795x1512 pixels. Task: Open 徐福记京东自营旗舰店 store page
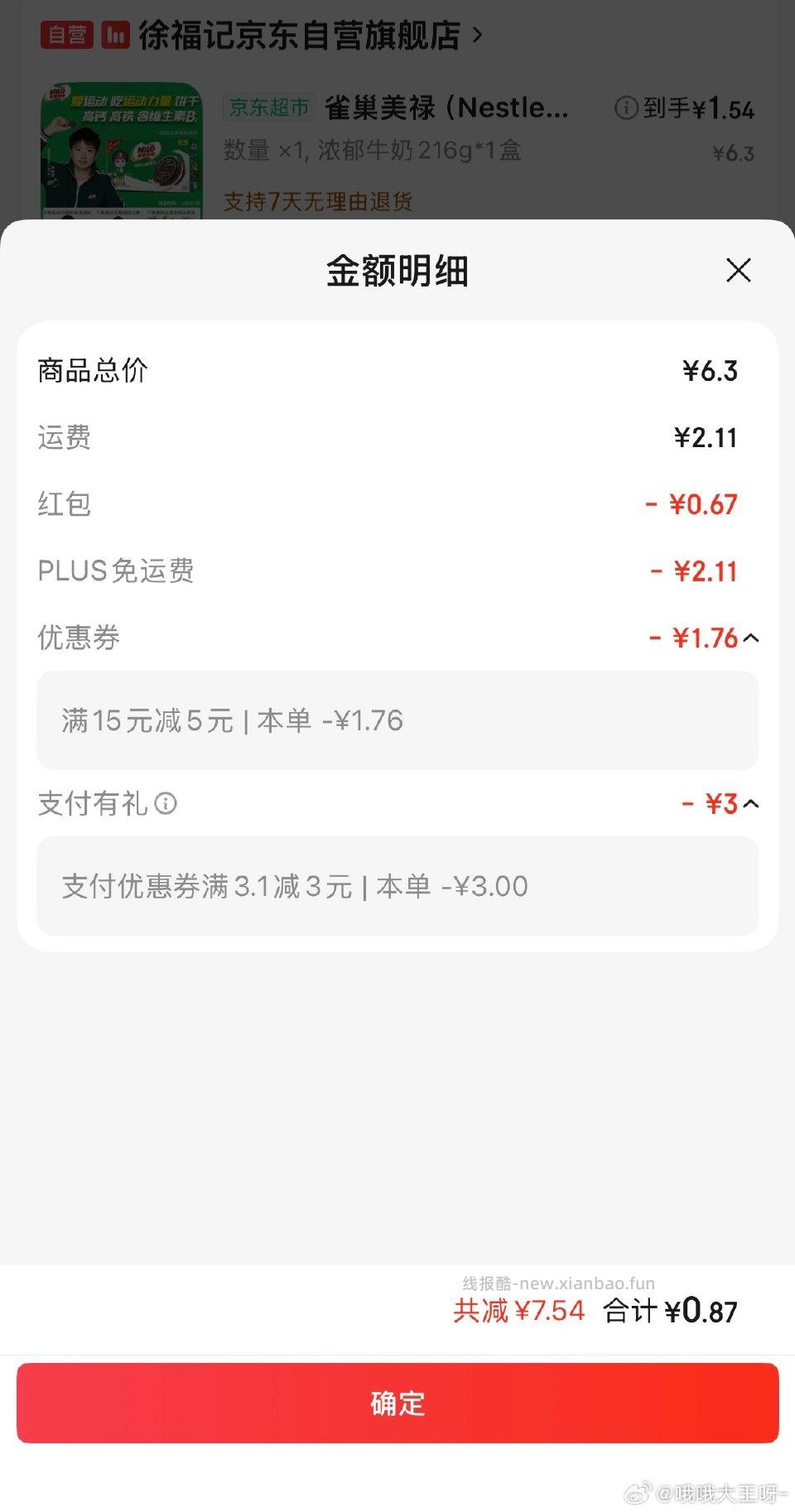click(x=298, y=35)
